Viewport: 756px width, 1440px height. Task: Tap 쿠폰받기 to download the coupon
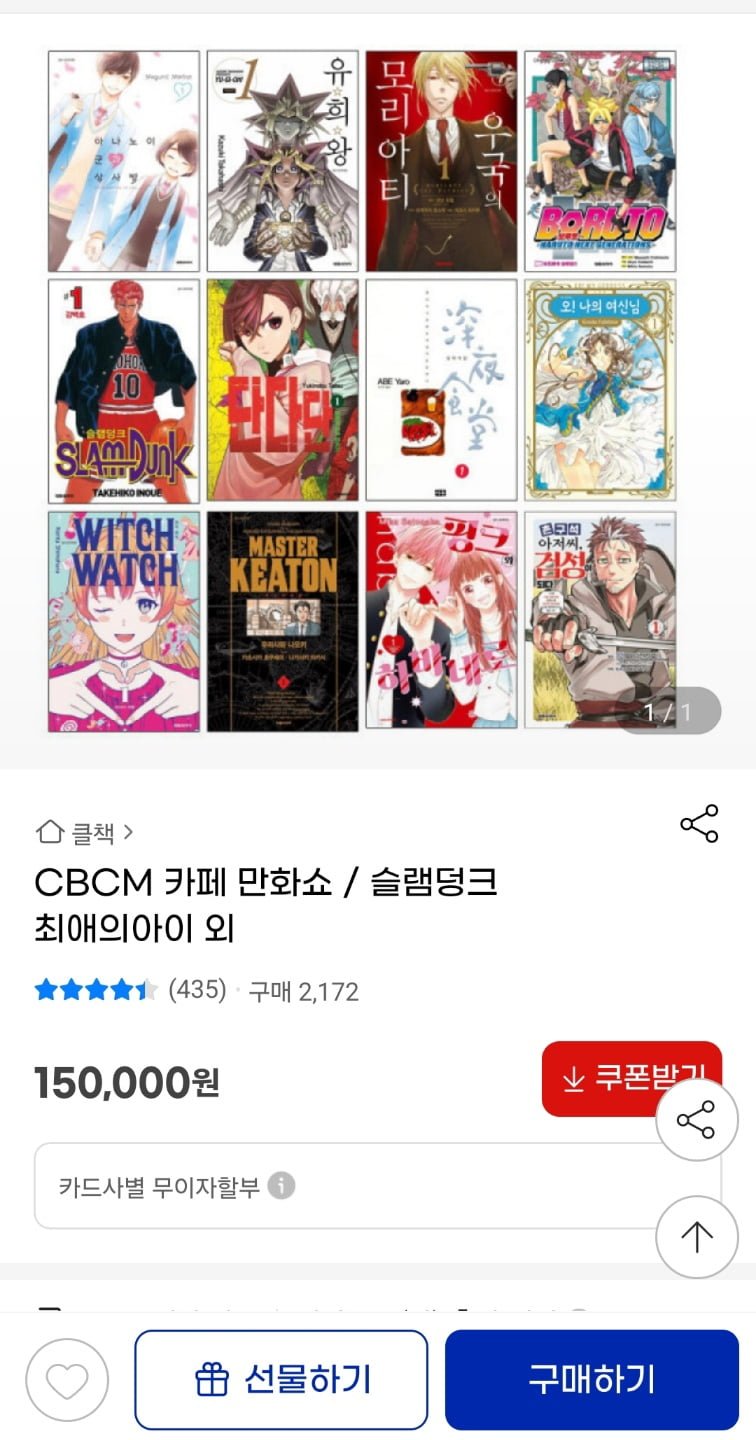click(x=610, y=1079)
